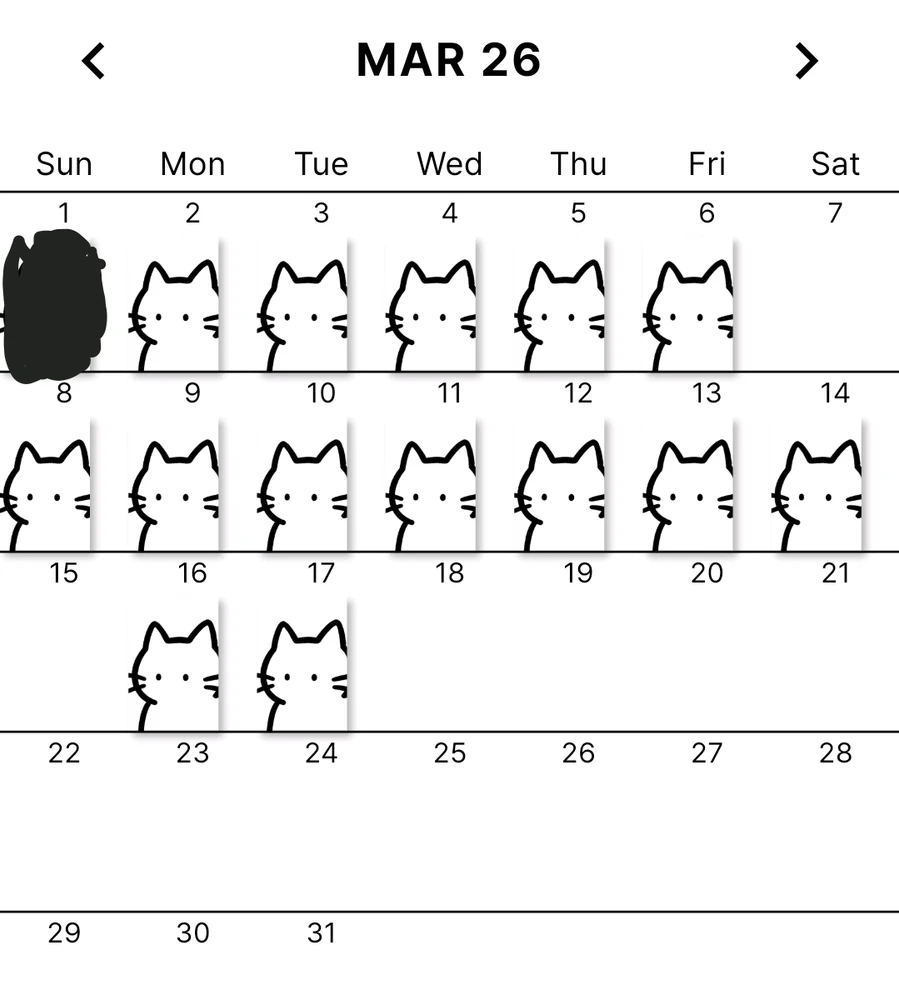Go to the next month
899x1000 pixels.
(806, 62)
